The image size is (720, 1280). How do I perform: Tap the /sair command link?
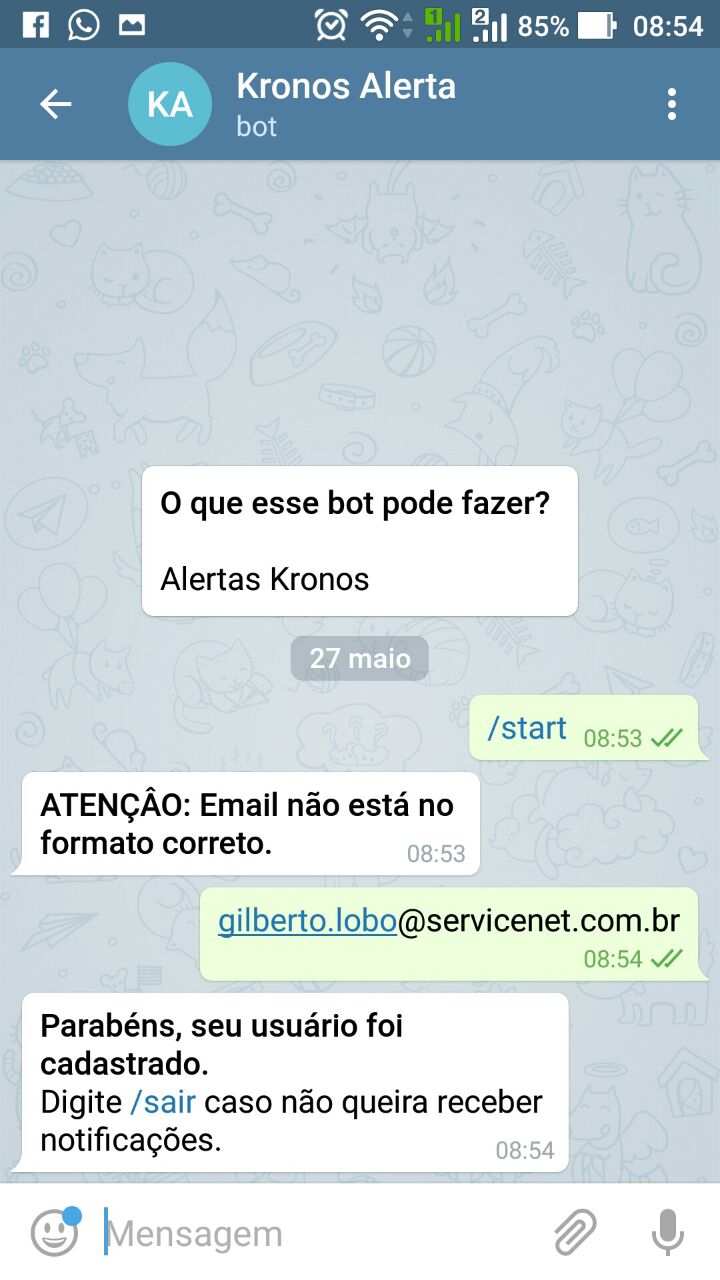point(163,1102)
